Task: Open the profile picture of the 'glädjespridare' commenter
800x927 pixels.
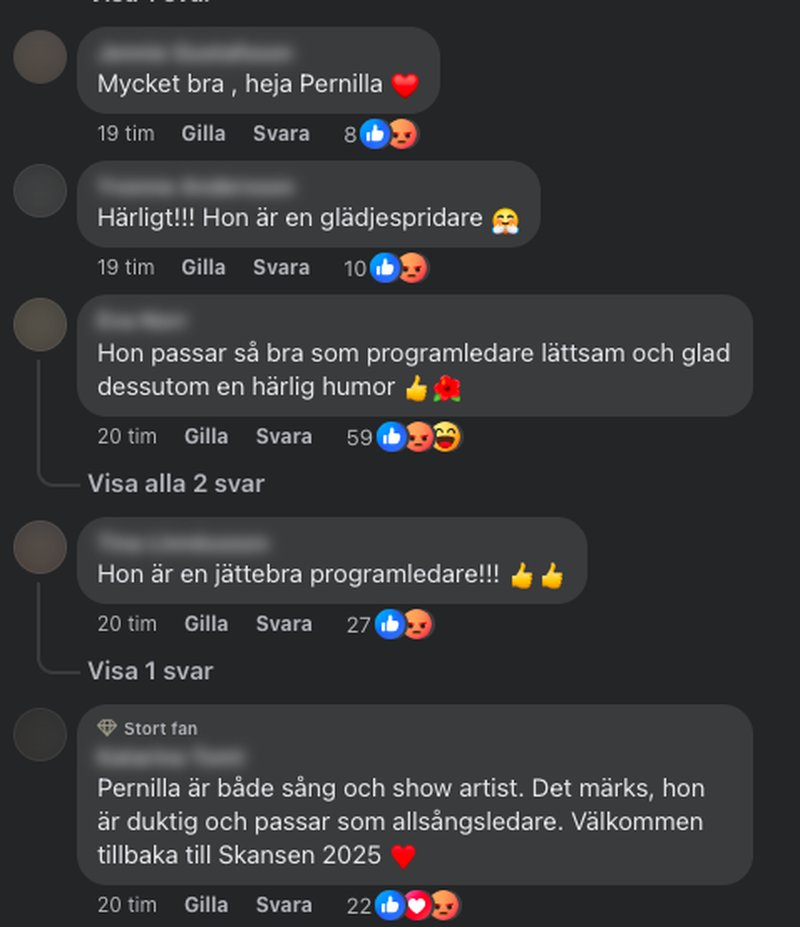Action: 40,191
